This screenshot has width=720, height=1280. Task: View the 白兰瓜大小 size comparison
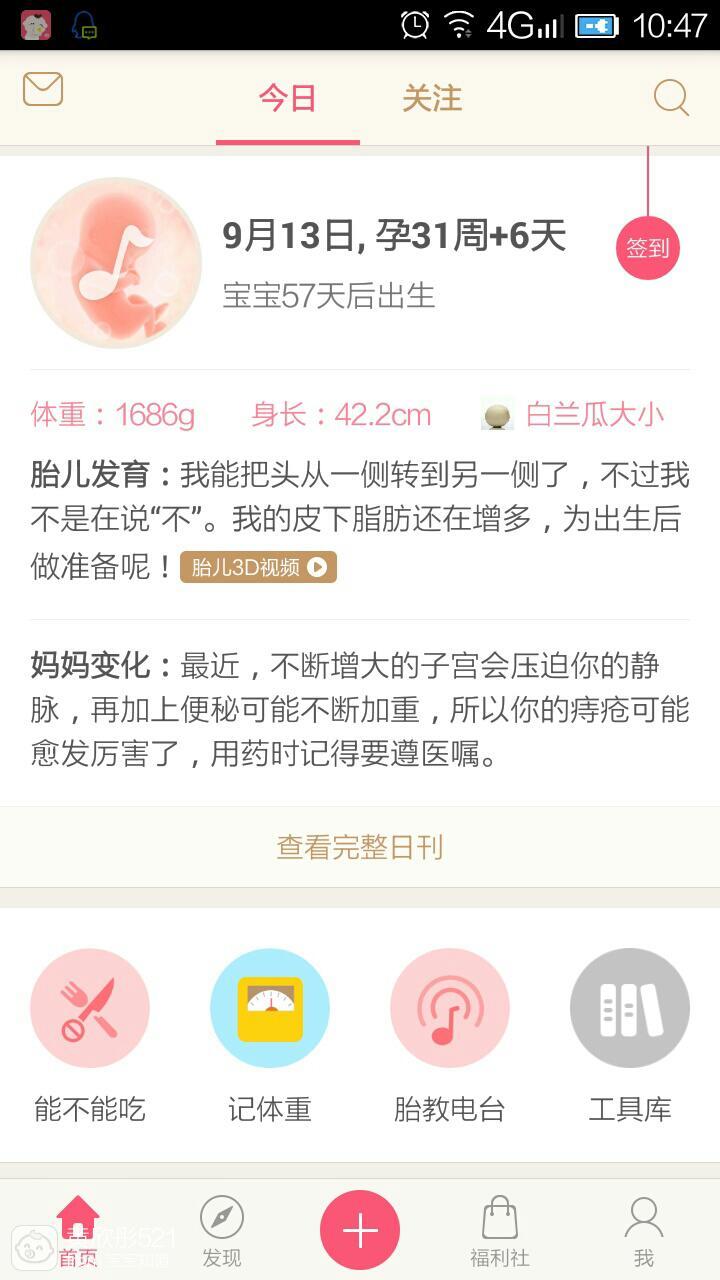click(575, 414)
